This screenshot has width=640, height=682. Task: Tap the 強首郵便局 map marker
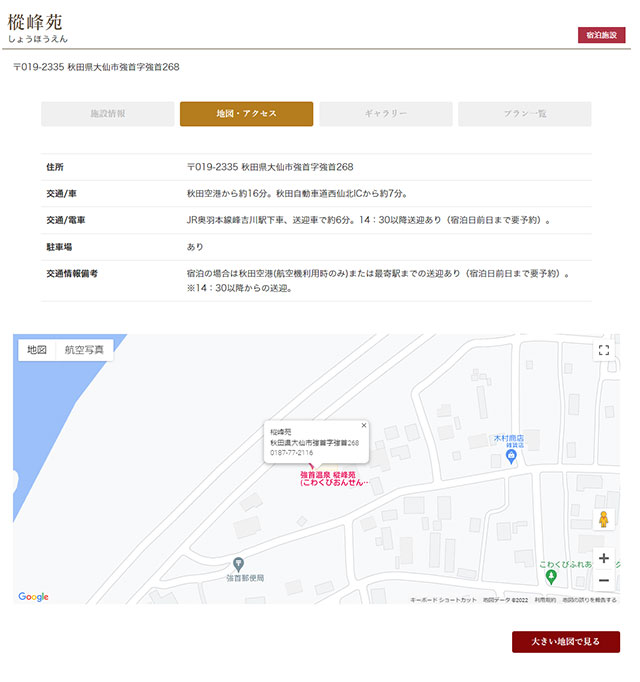click(x=238, y=564)
